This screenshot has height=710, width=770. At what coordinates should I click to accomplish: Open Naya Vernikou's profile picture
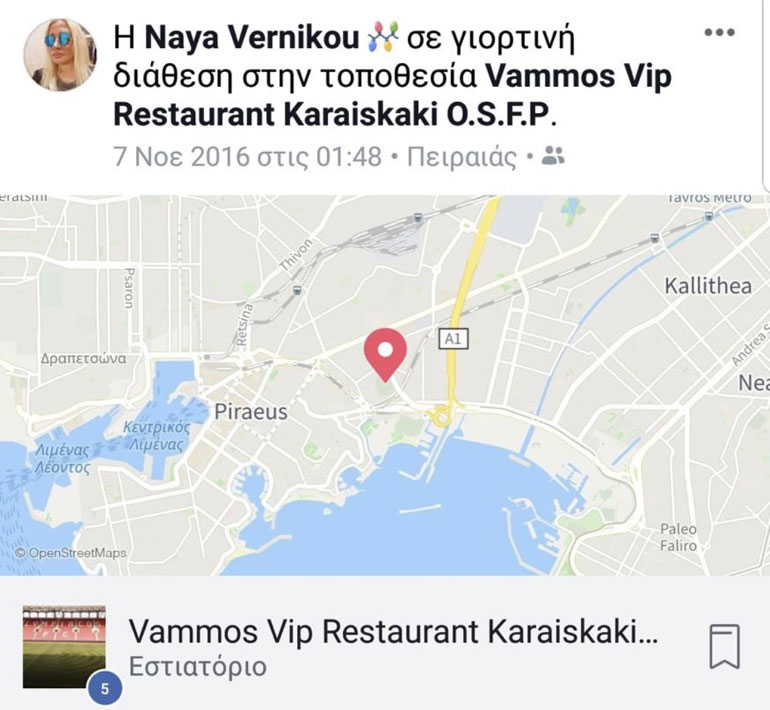pos(59,56)
